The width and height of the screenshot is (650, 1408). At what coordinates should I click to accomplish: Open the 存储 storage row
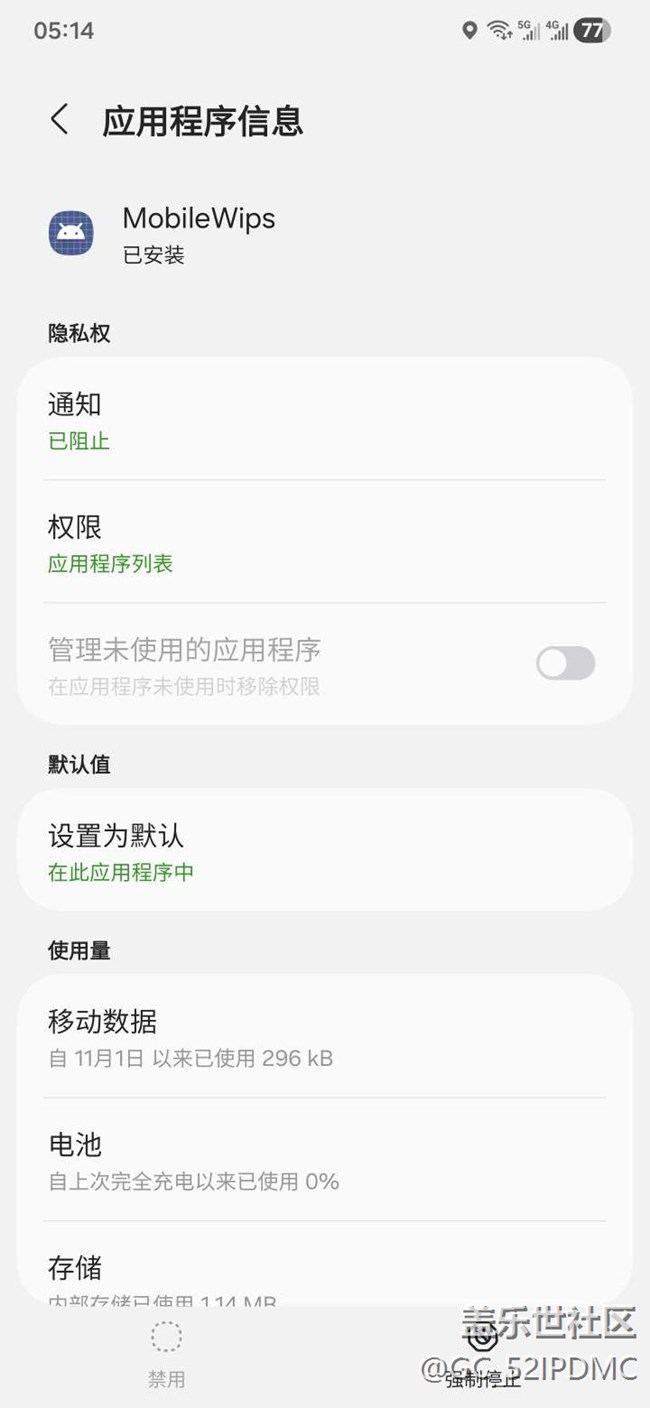(x=325, y=1275)
